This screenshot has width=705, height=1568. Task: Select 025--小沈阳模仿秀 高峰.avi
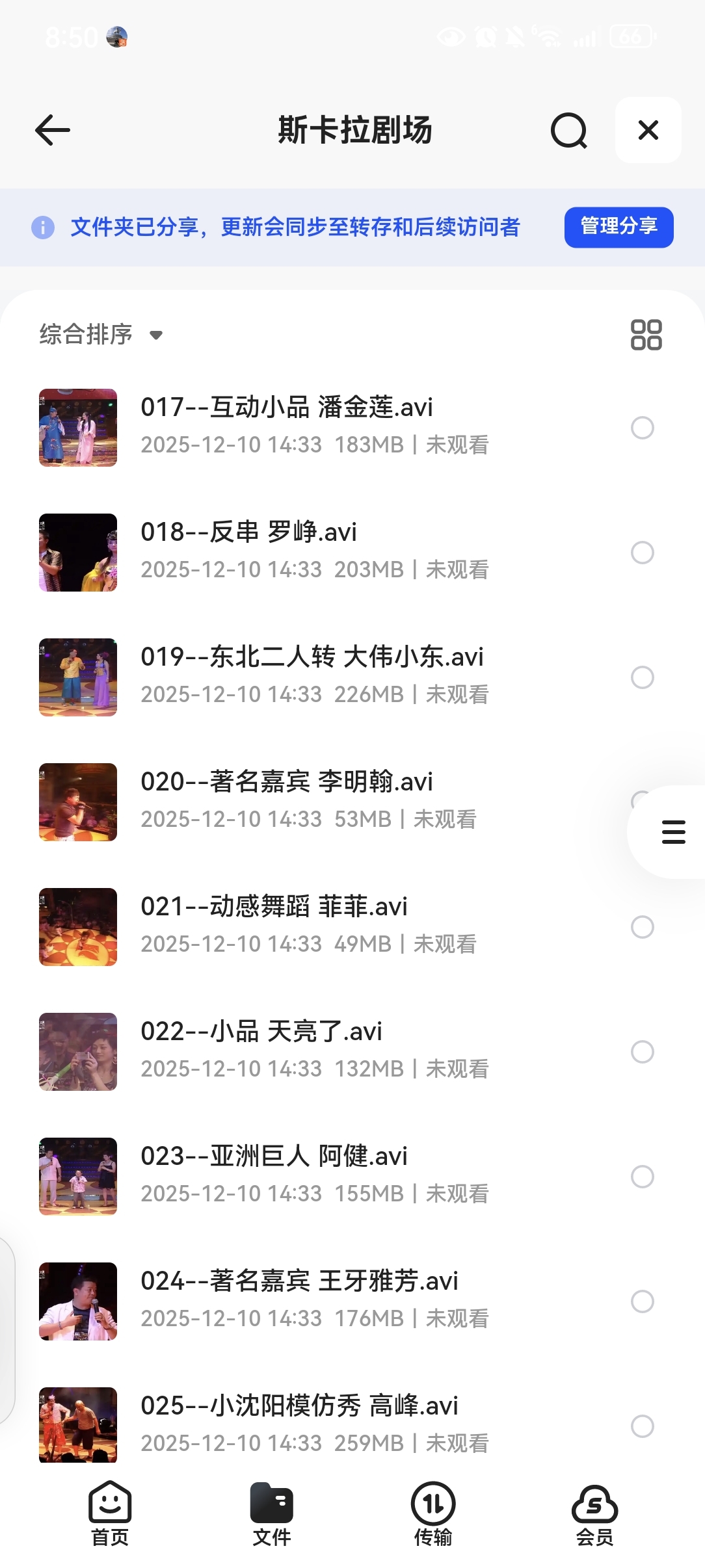click(642, 1426)
